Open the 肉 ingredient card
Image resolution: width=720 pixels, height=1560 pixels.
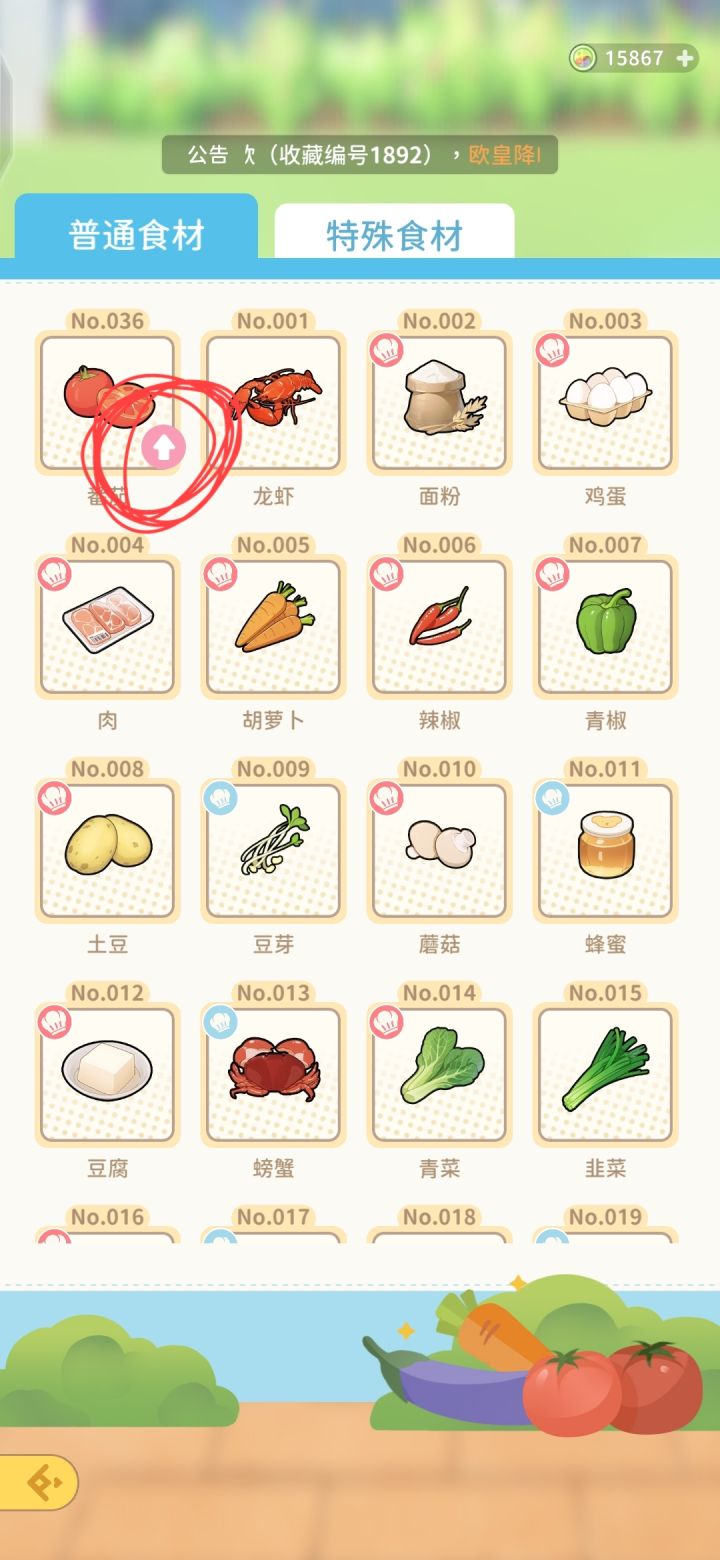107,627
